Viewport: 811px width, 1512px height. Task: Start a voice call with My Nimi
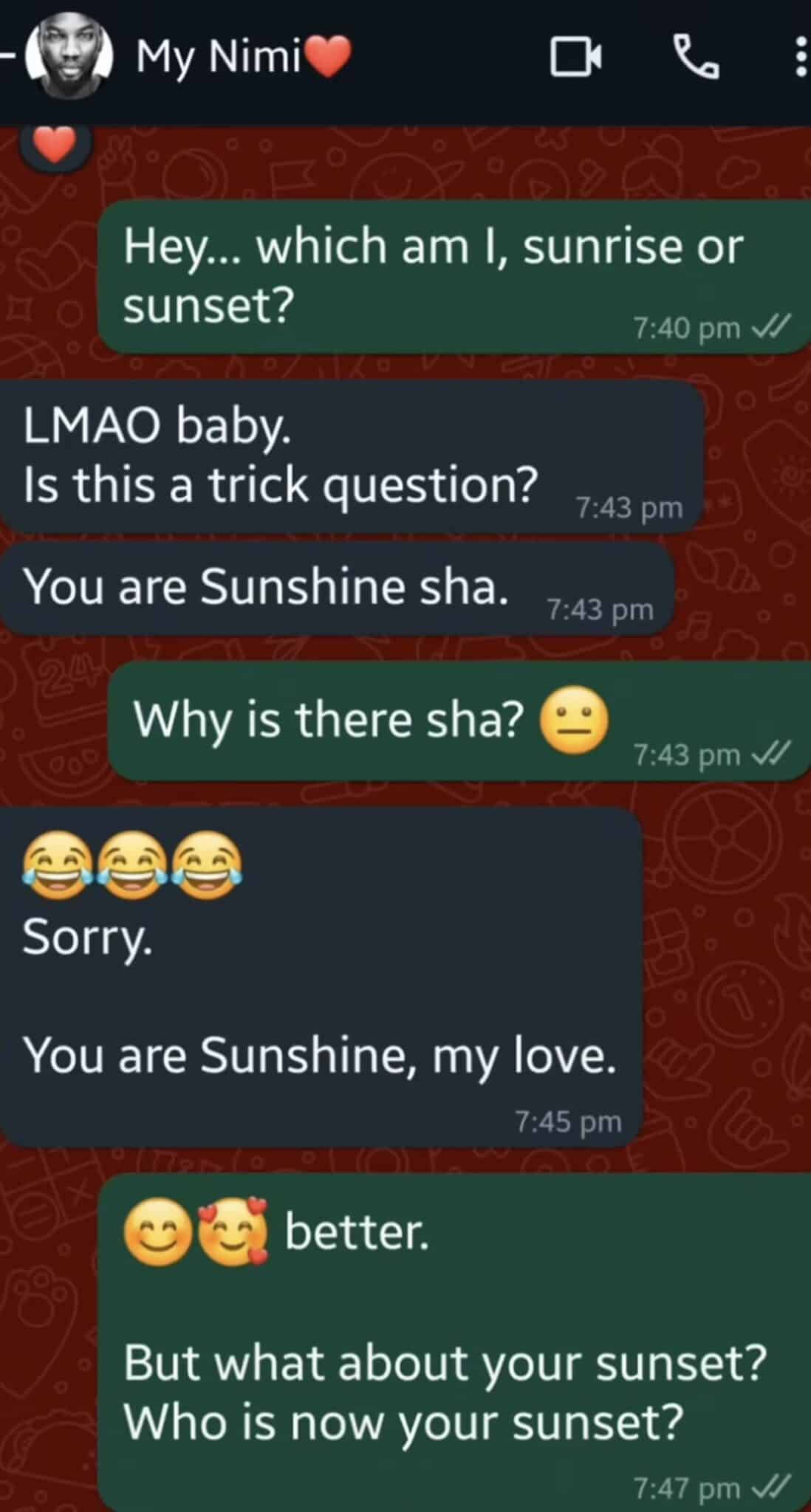point(696,58)
